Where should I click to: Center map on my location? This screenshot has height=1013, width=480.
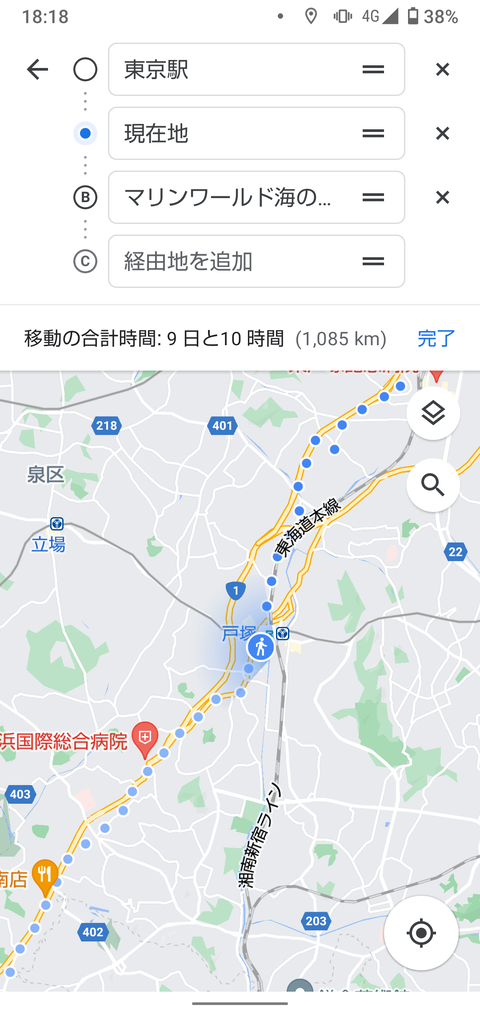pyautogui.click(x=421, y=933)
